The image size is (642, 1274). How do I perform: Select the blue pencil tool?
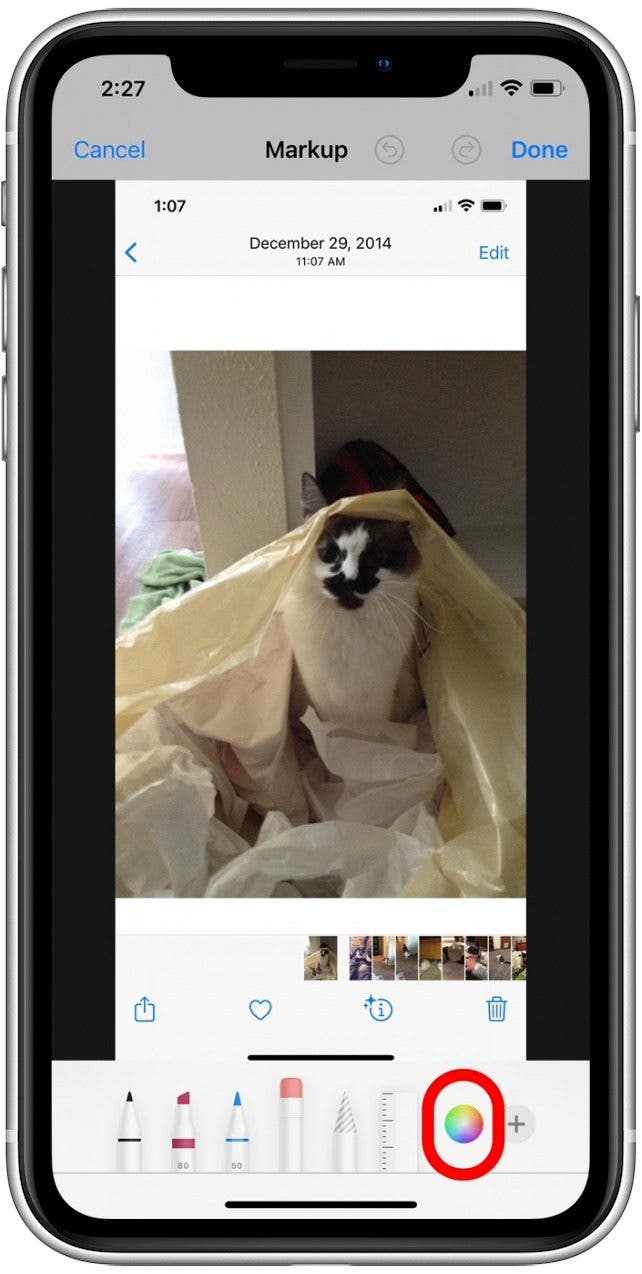click(237, 1132)
